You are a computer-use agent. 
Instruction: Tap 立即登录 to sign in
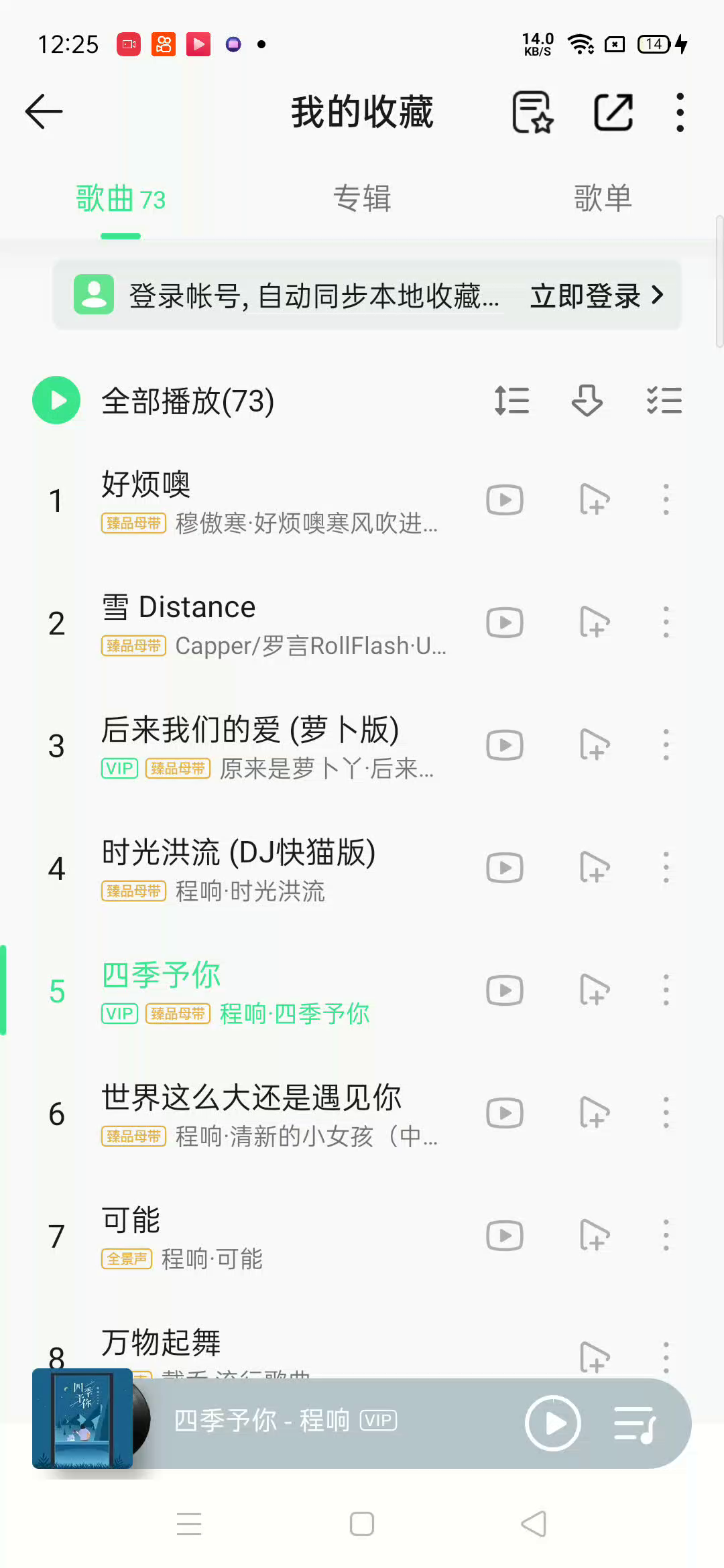pyautogui.click(x=596, y=296)
